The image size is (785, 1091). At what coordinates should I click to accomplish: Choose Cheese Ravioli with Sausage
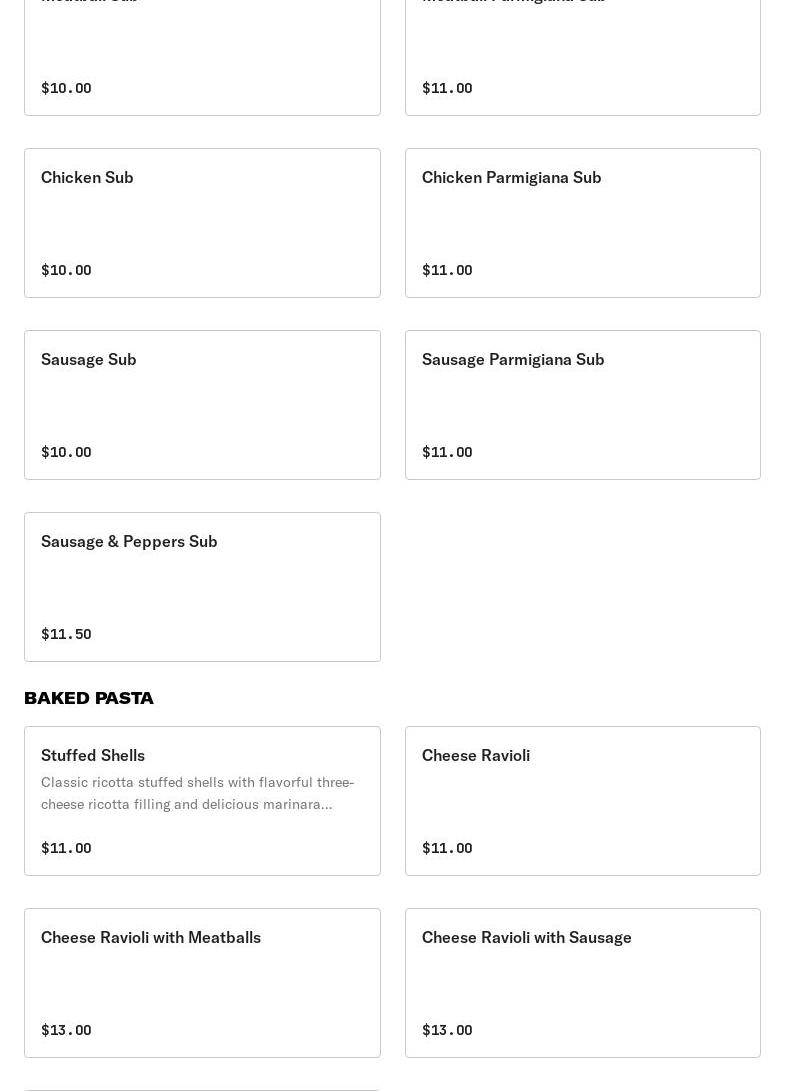tap(582, 982)
